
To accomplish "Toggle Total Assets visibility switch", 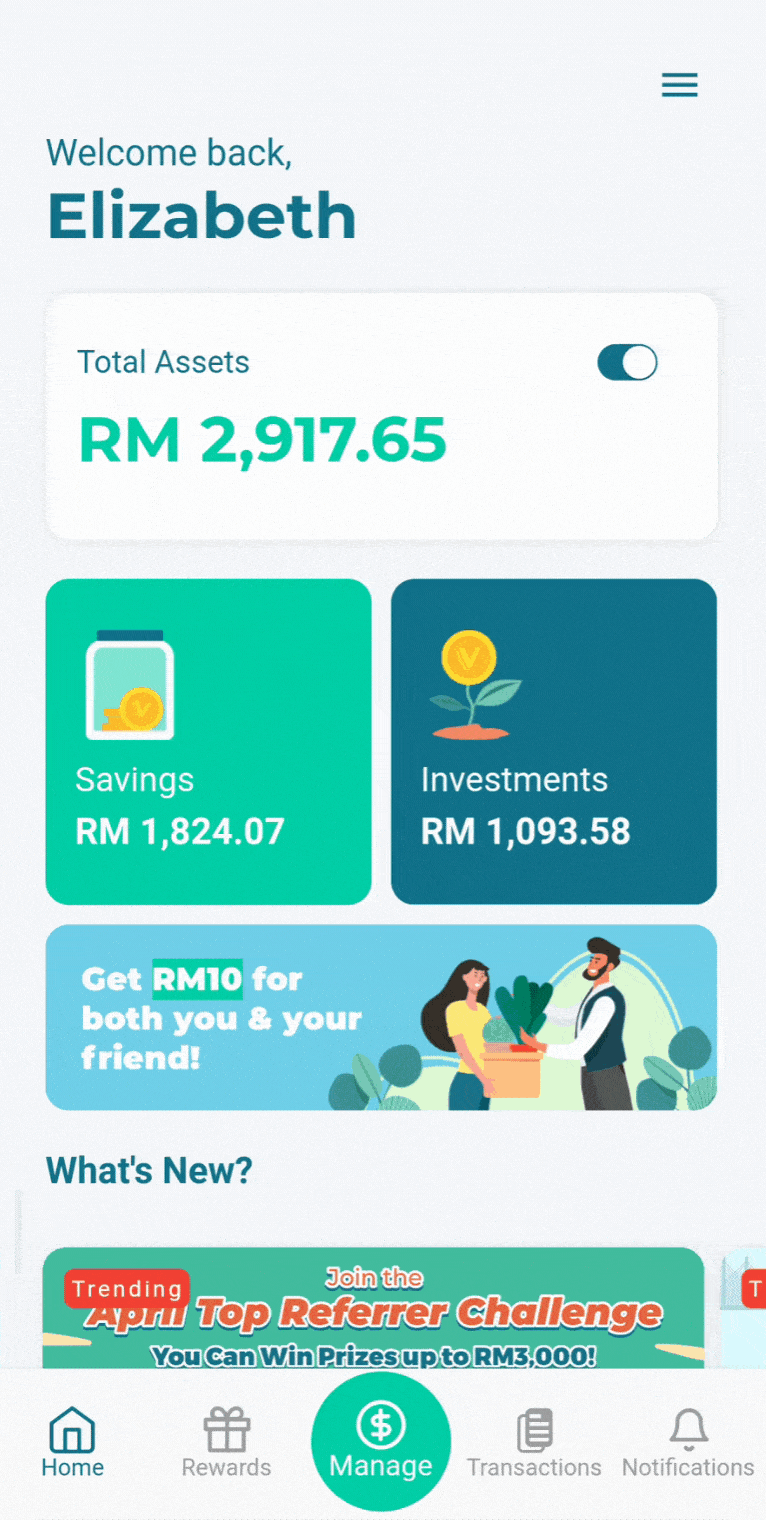I will coord(627,362).
